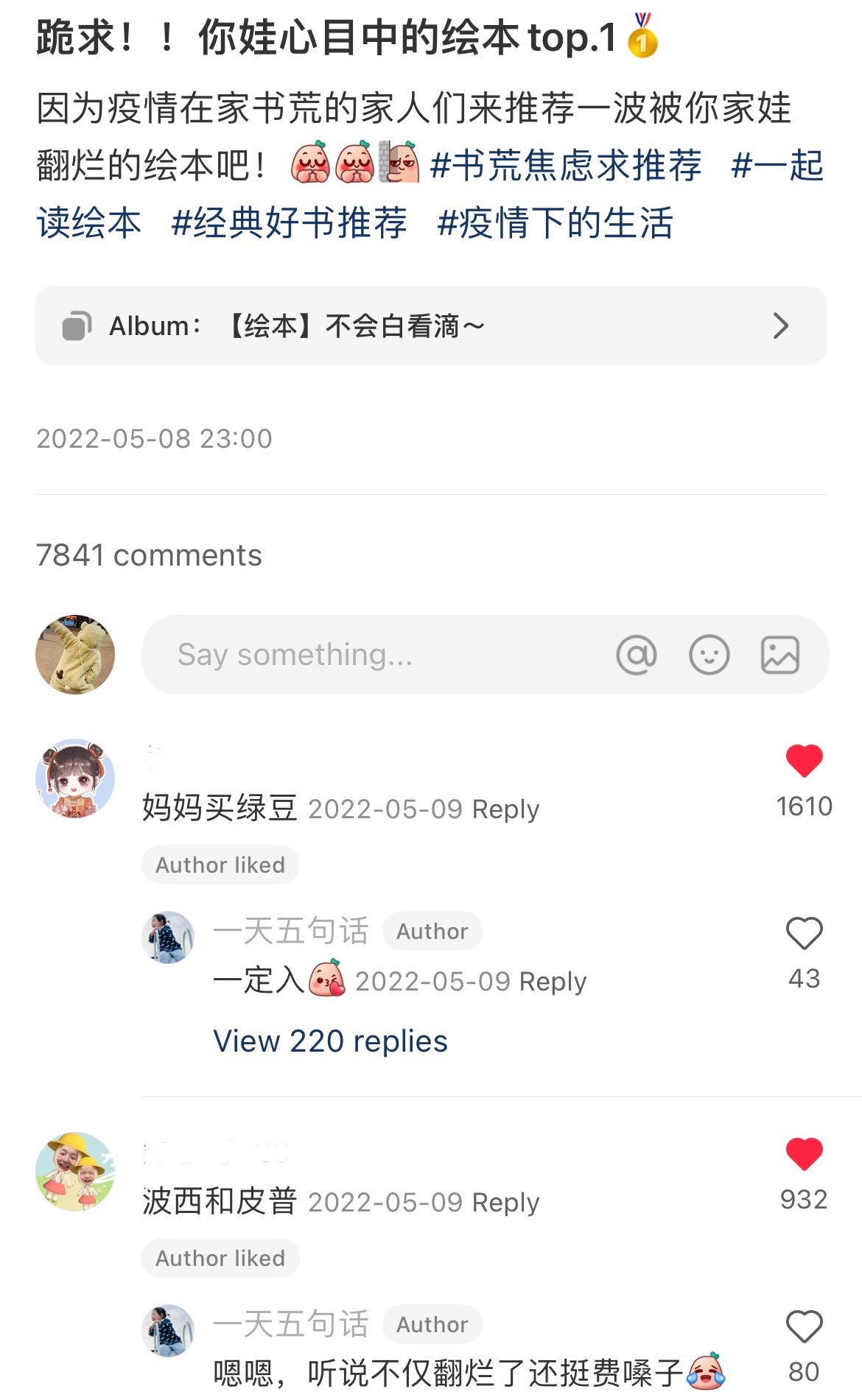Viewport: 862px width, 1400px height.
Task: Tap the Say something comment field
Action: coord(368,655)
